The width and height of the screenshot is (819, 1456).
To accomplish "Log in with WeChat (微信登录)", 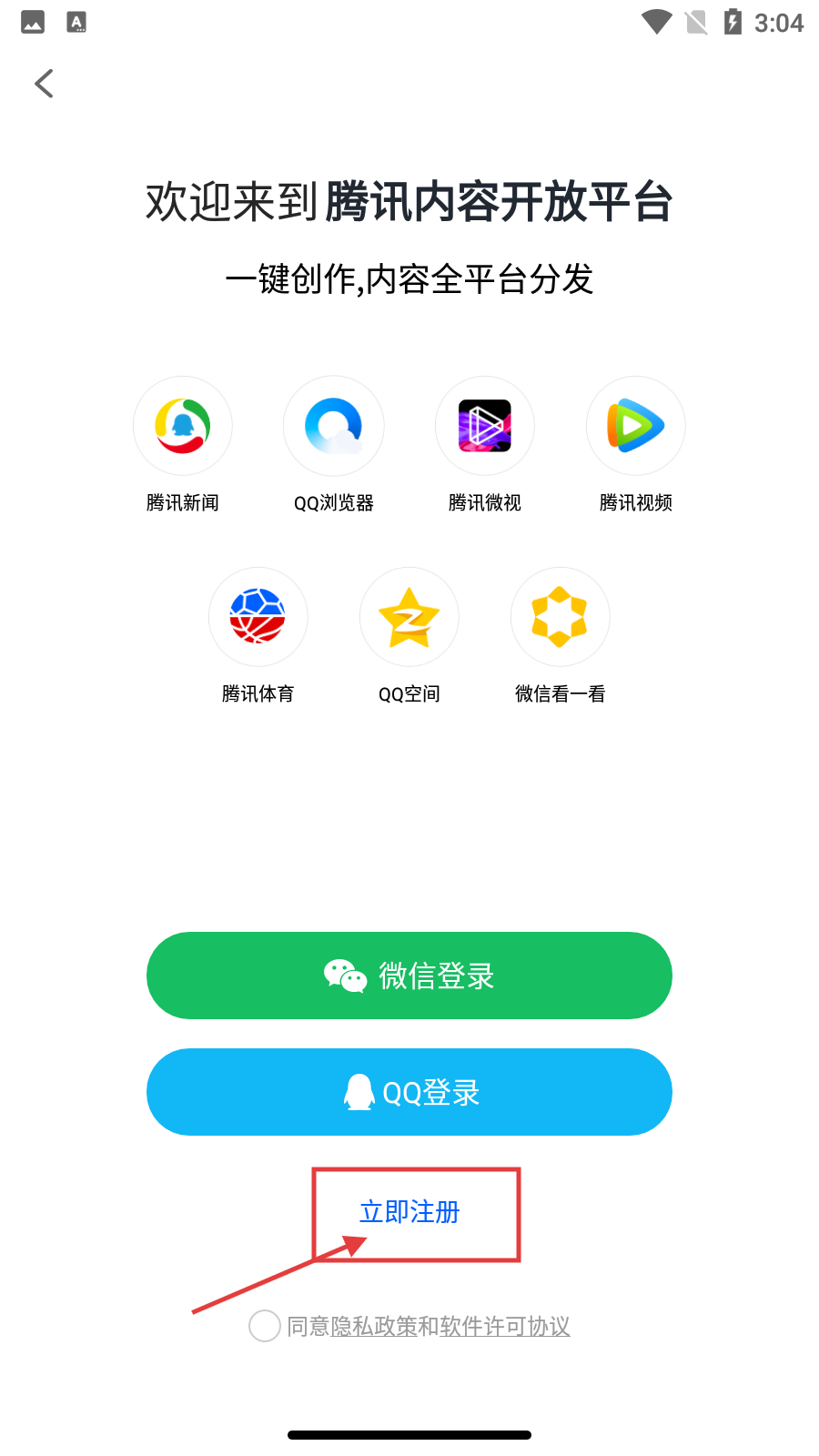I will pos(409,976).
